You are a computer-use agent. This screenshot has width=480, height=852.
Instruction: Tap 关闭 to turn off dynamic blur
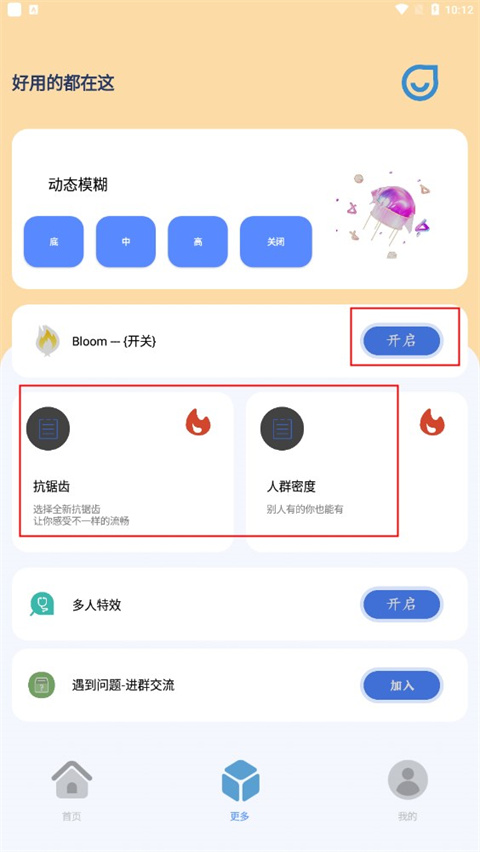coord(276,242)
